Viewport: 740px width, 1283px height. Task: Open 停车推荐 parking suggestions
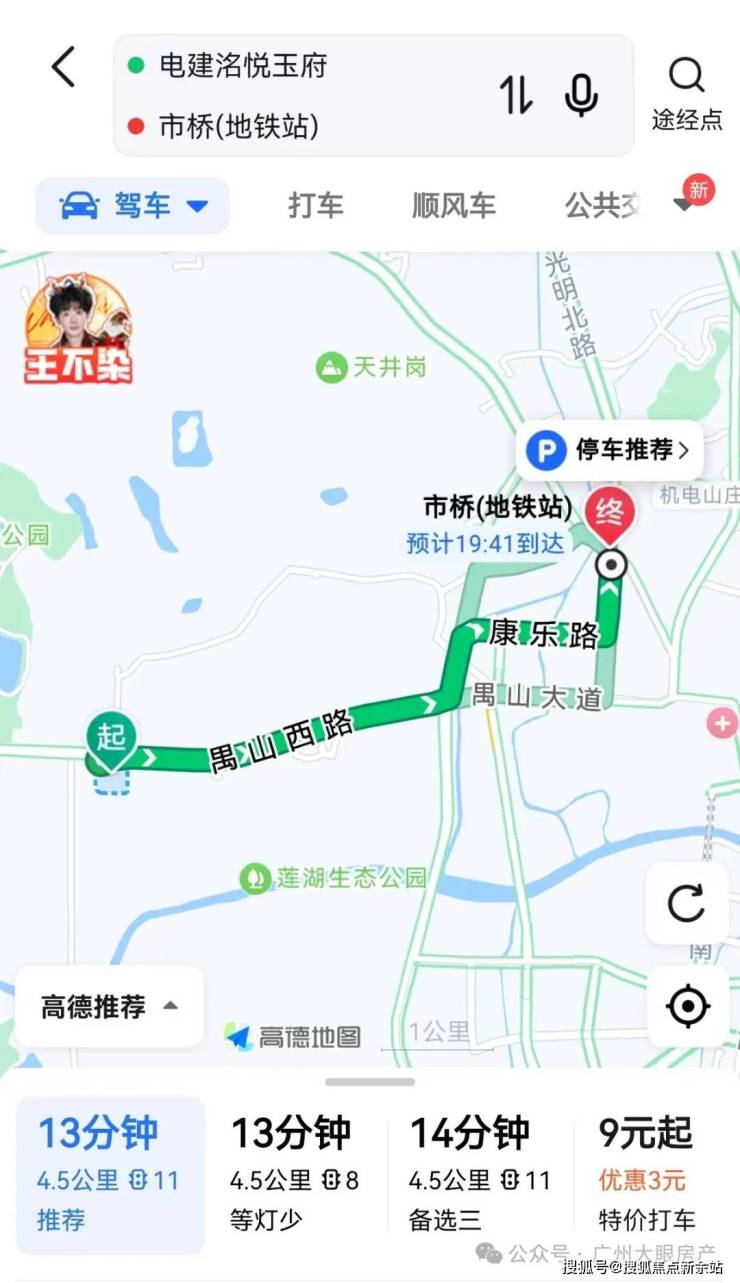click(610, 450)
